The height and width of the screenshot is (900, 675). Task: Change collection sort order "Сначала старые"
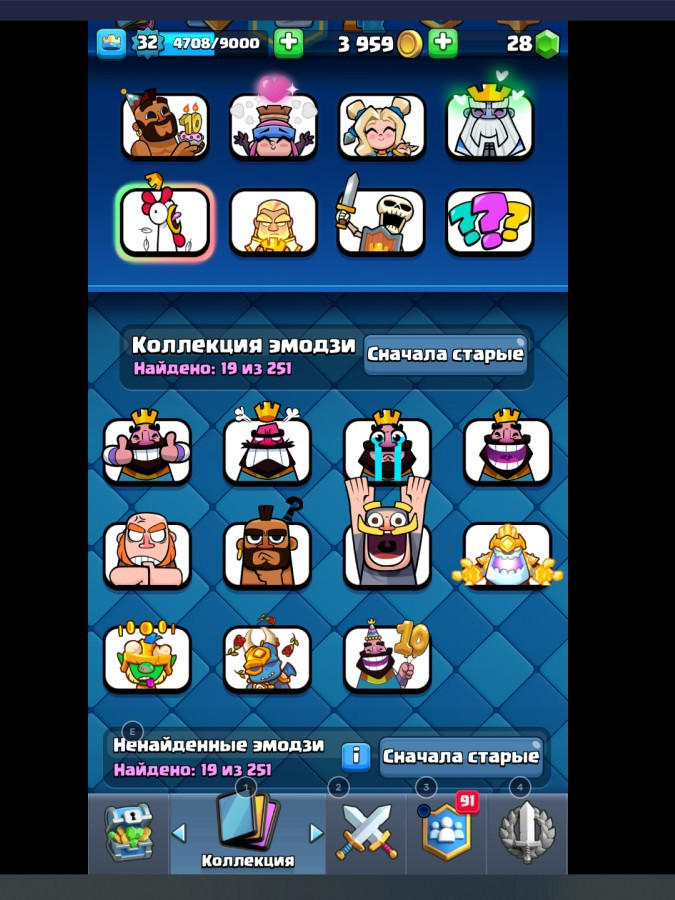tap(445, 354)
